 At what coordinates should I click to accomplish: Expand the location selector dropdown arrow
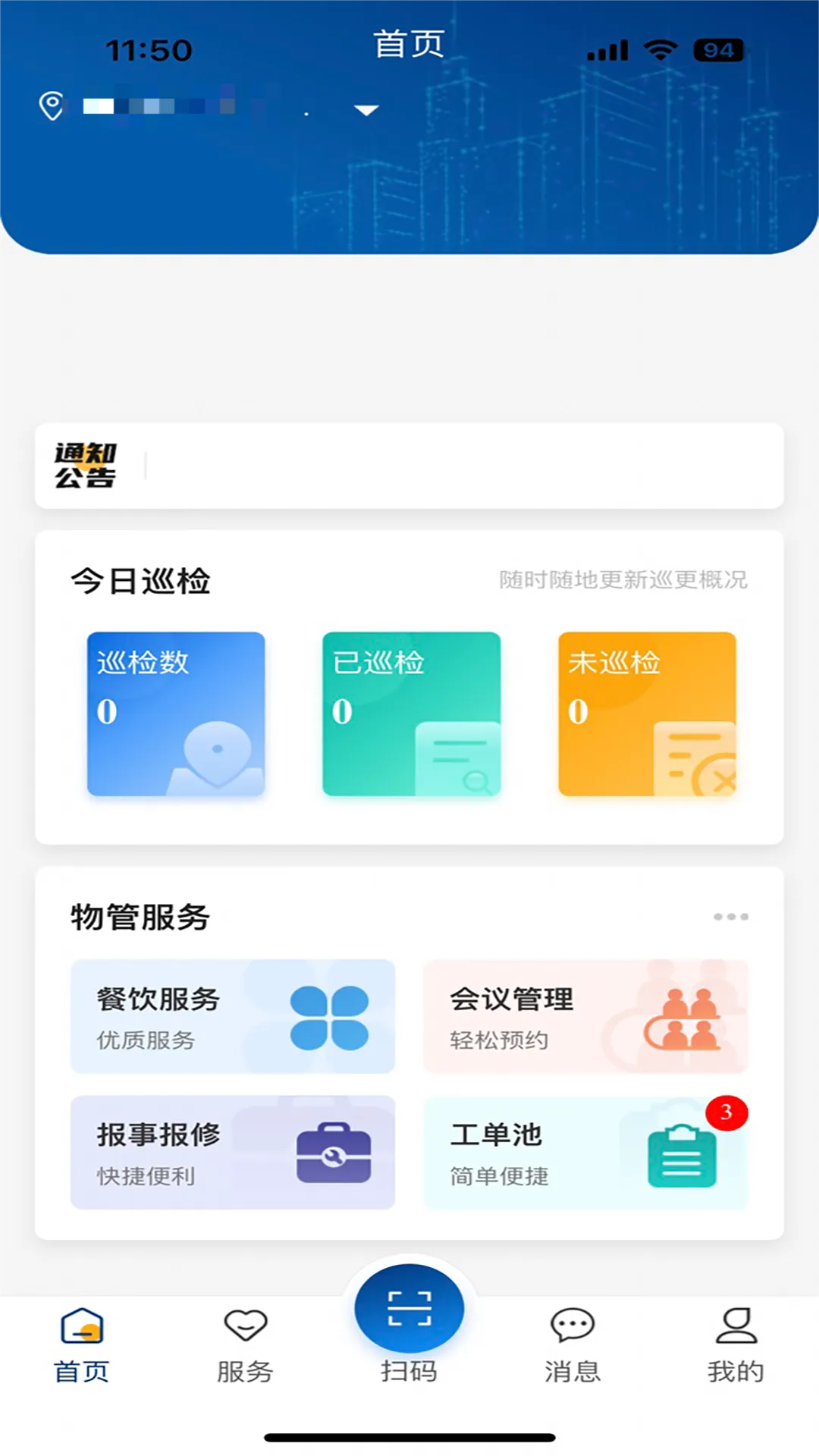[366, 110]
